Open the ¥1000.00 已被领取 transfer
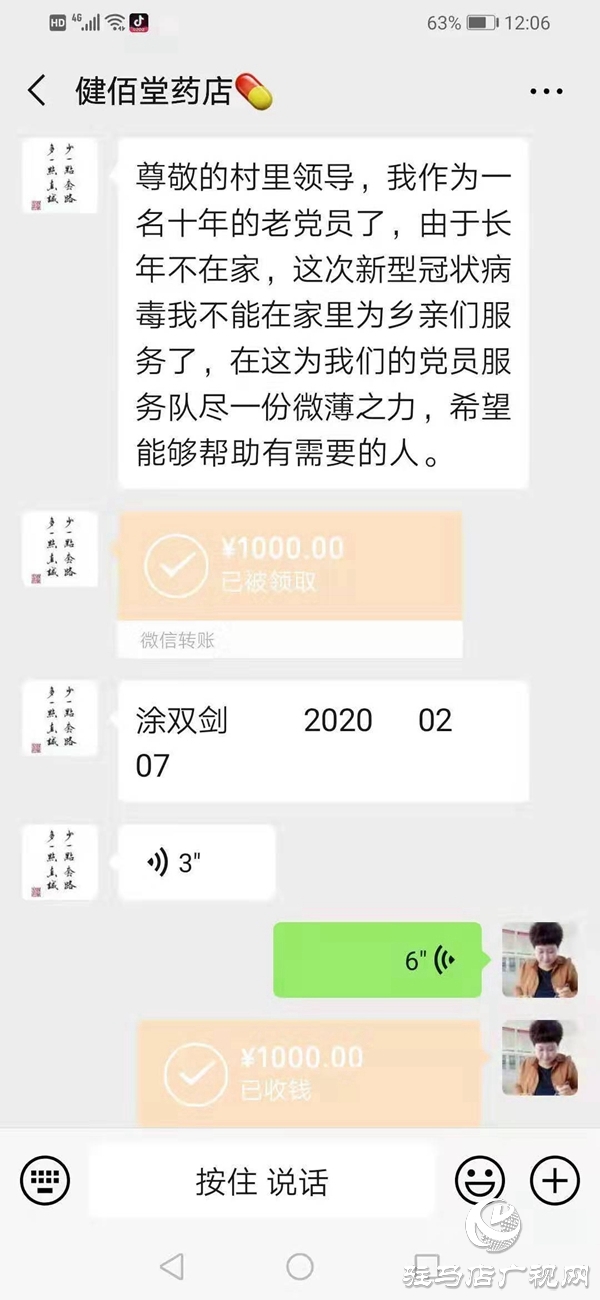The image size is (600, 1300). tap(290, 567)
